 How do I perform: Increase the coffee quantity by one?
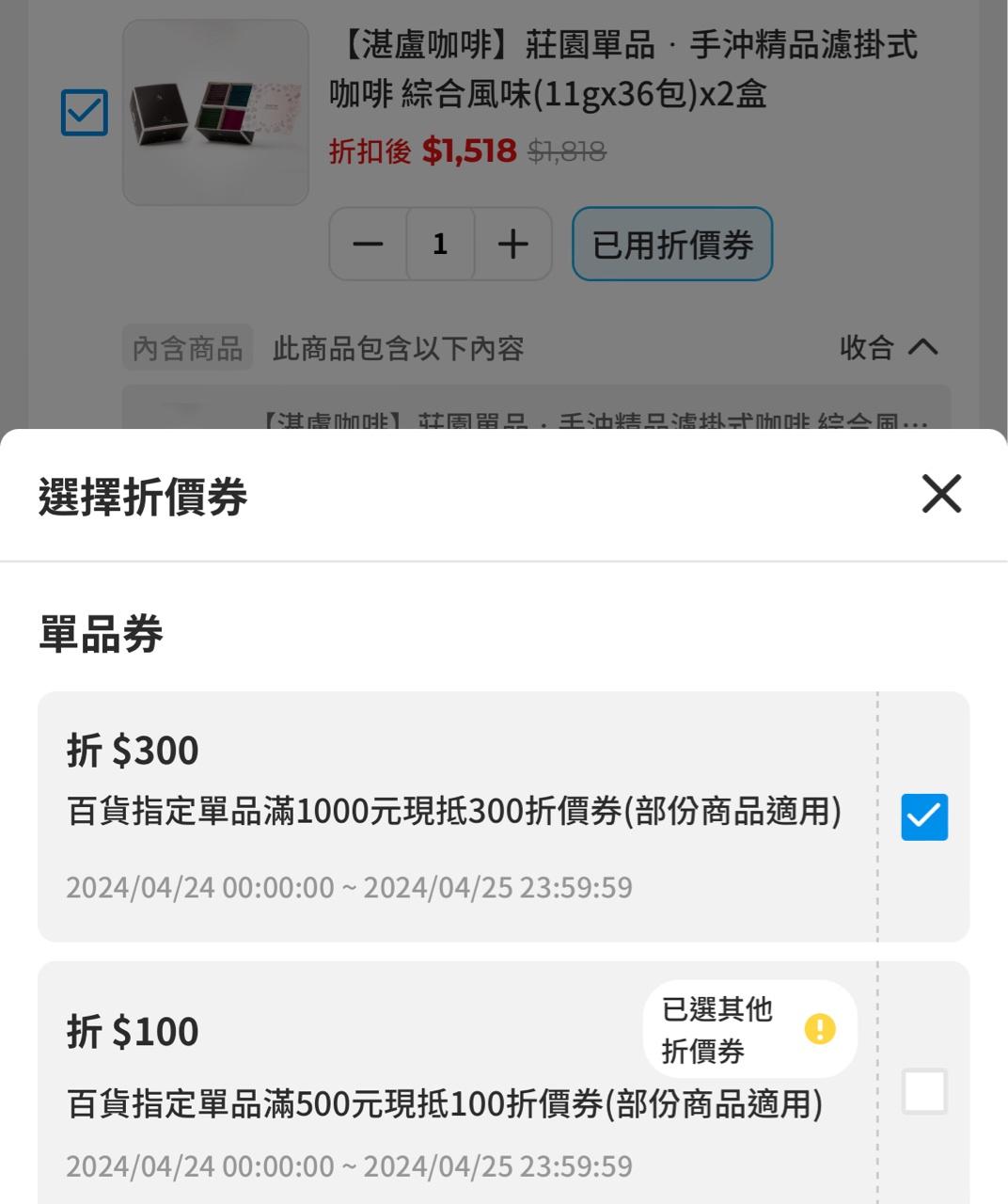click(512, 245)
